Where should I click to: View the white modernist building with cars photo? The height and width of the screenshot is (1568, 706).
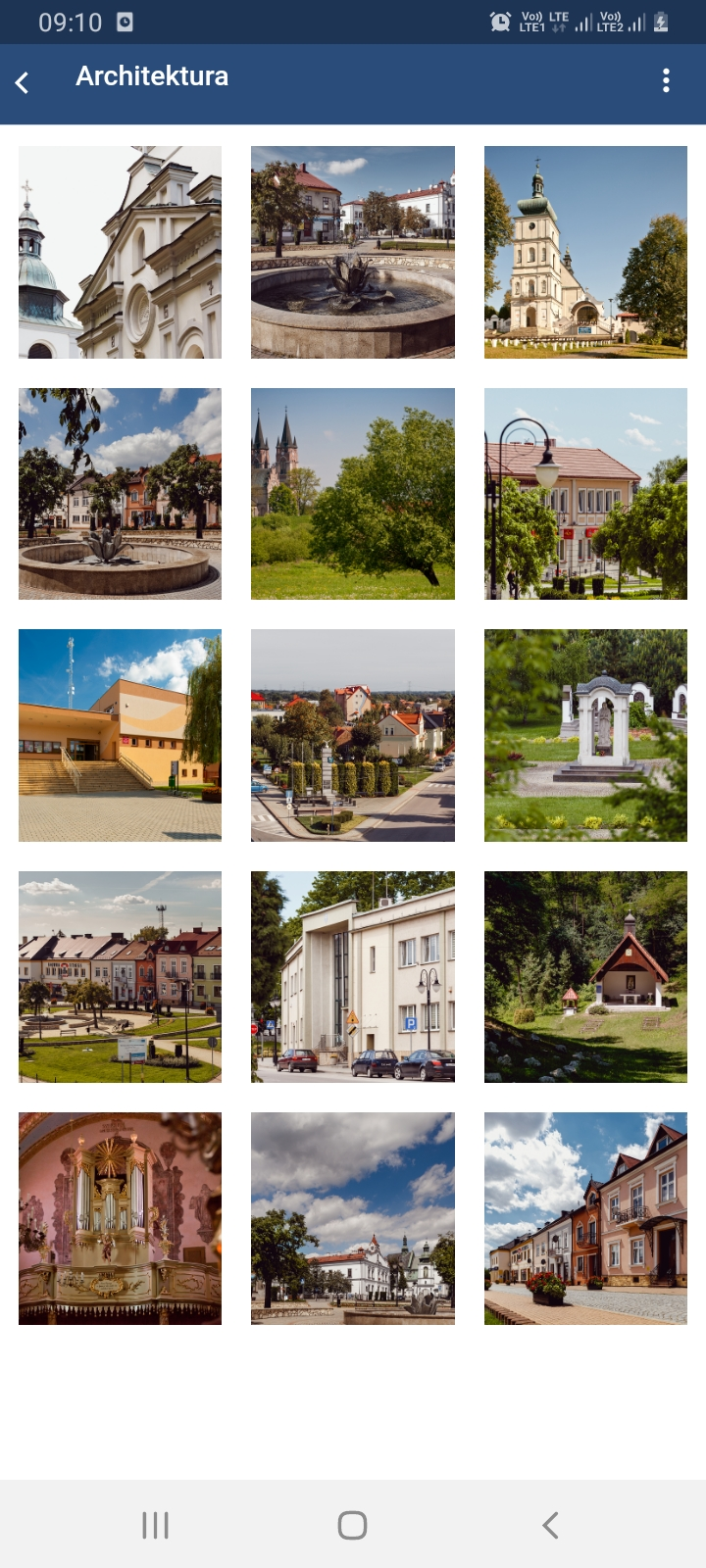(x=353, y=977)
